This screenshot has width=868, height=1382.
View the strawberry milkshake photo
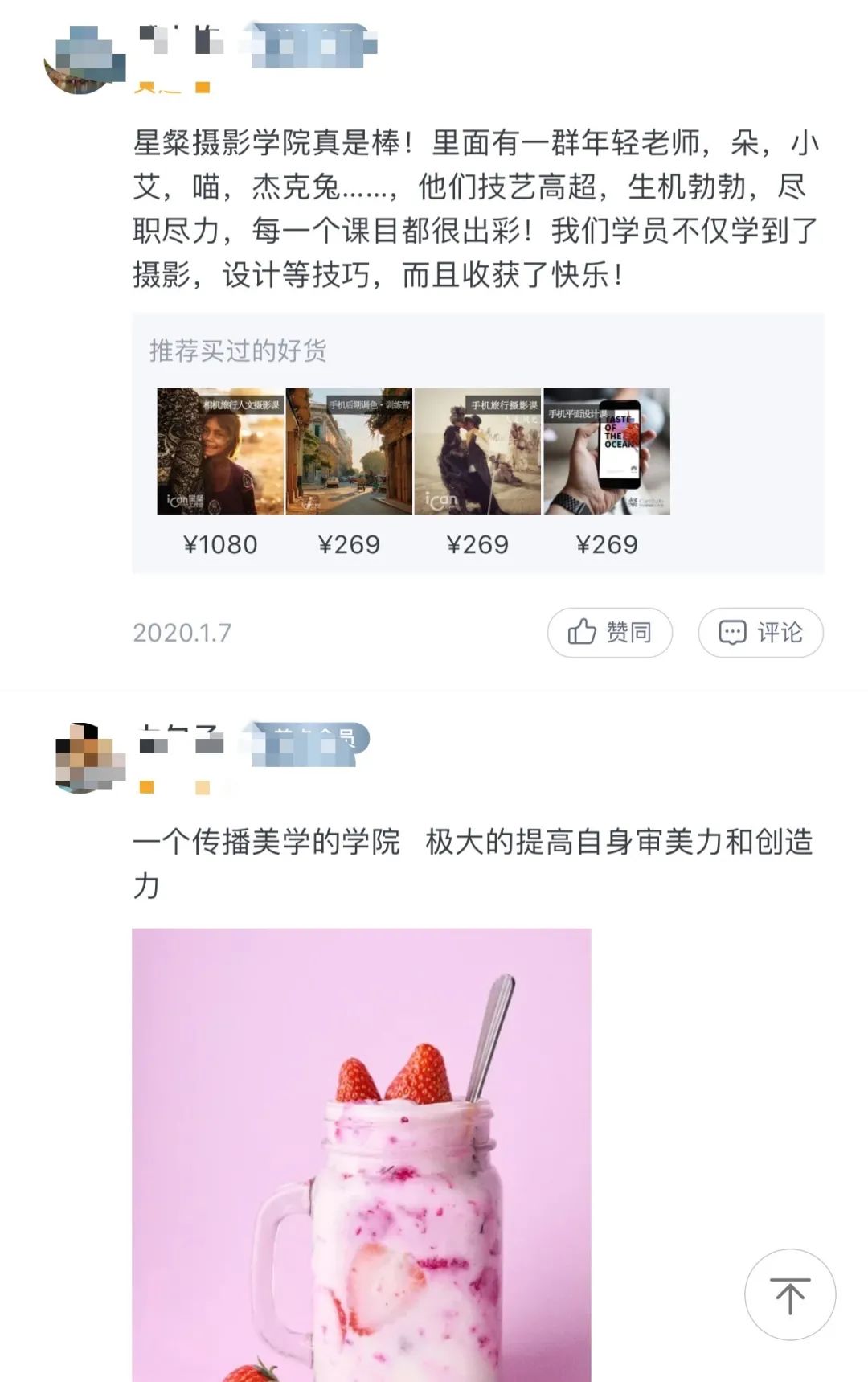coord(361,1154)
